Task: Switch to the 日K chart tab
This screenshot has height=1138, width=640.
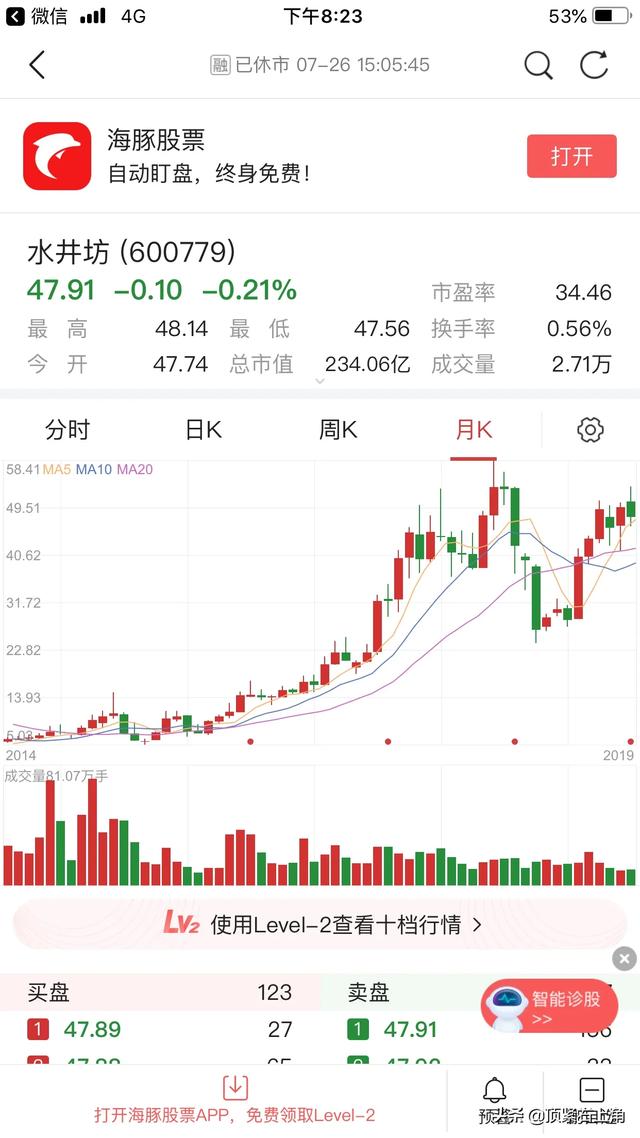Action: tap(203, 430)
